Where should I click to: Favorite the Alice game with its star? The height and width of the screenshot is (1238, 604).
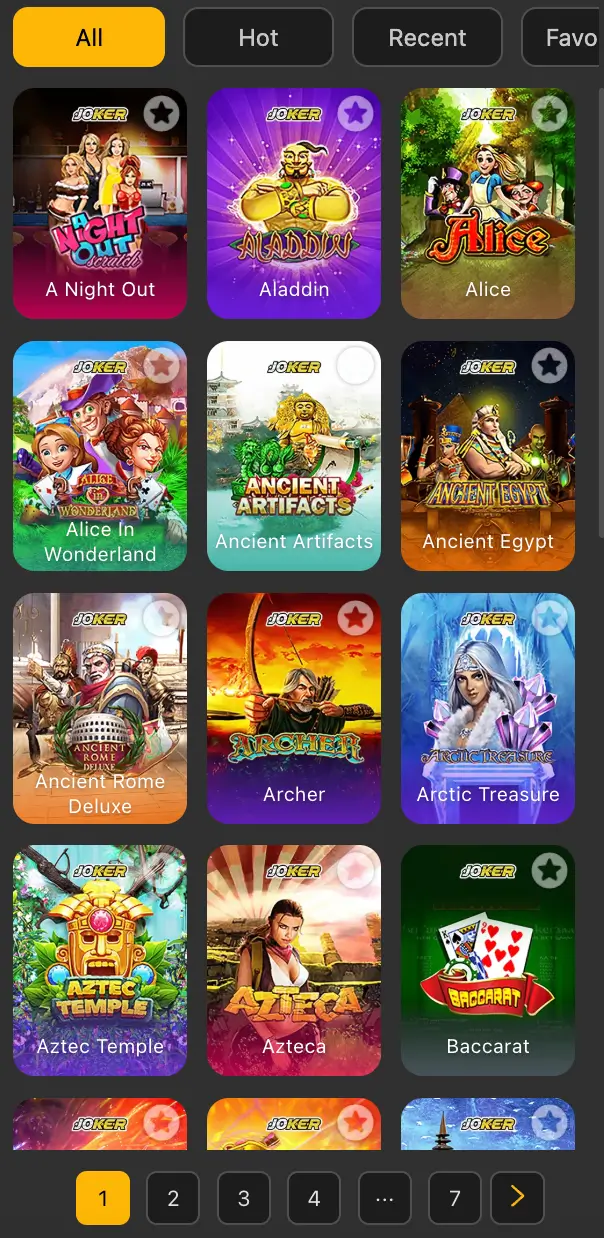pos(549,114)
